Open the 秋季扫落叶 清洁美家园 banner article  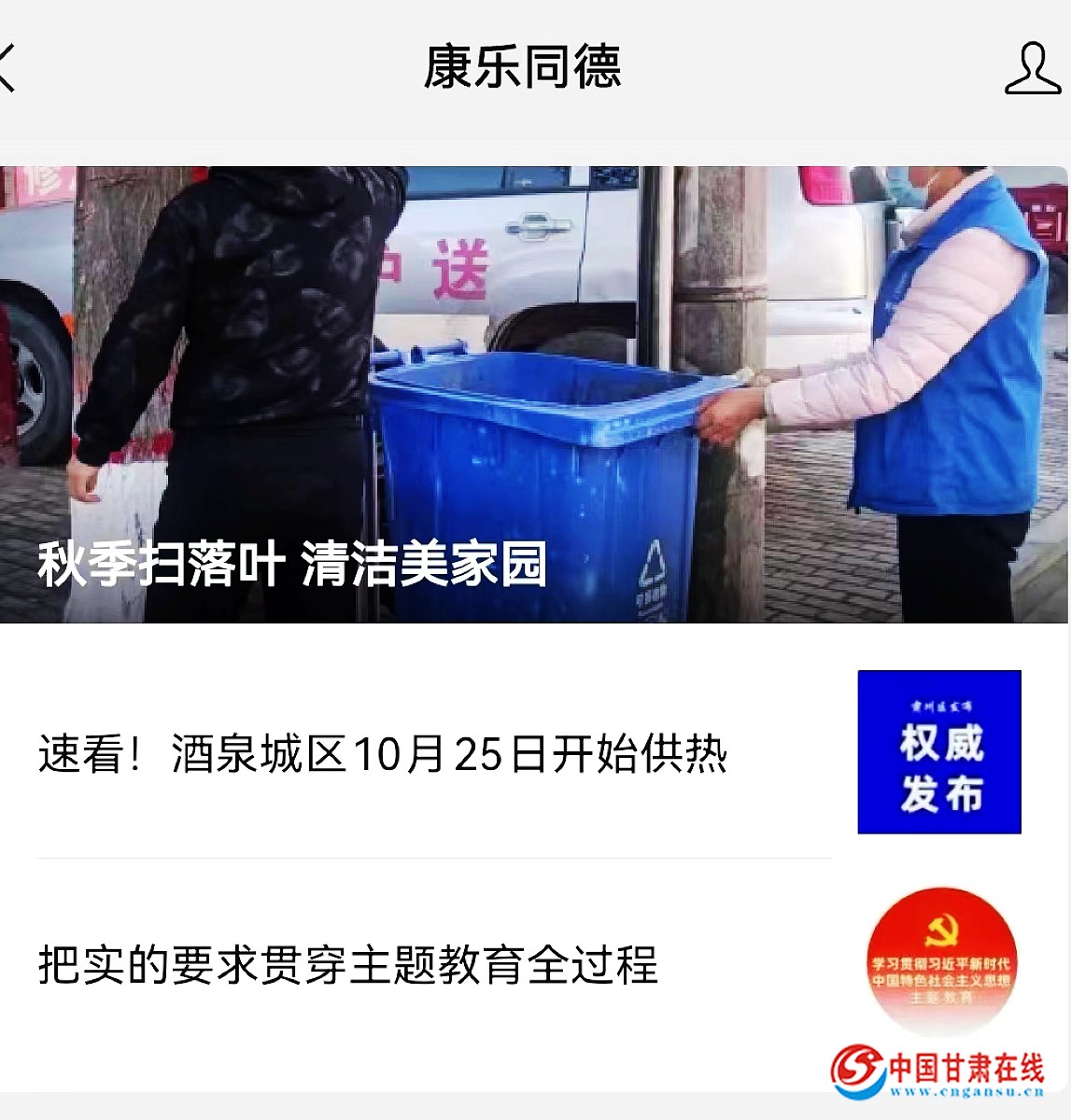point(532,394)
